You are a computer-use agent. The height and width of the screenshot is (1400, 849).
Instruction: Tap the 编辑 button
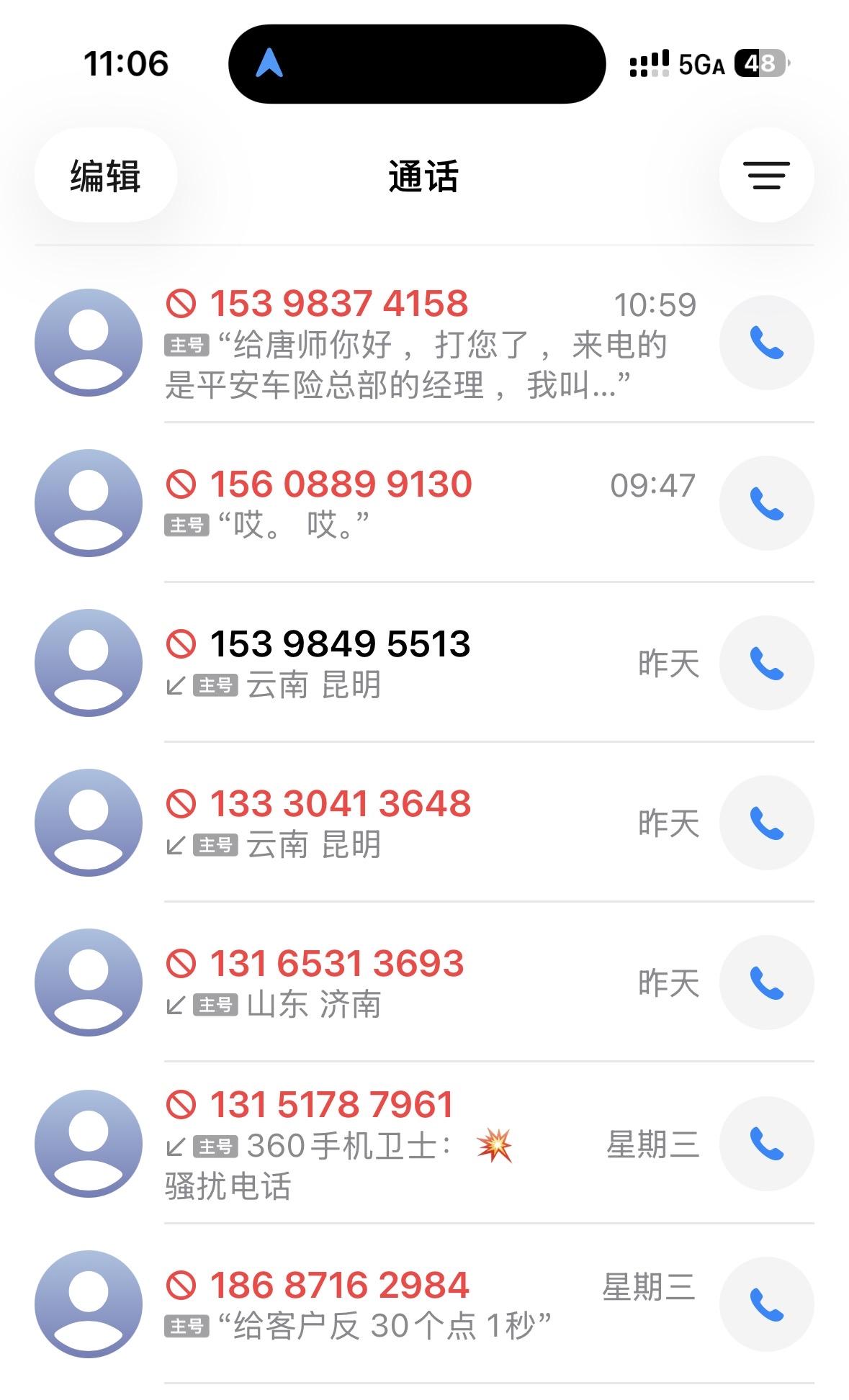[x=104, y=176]
